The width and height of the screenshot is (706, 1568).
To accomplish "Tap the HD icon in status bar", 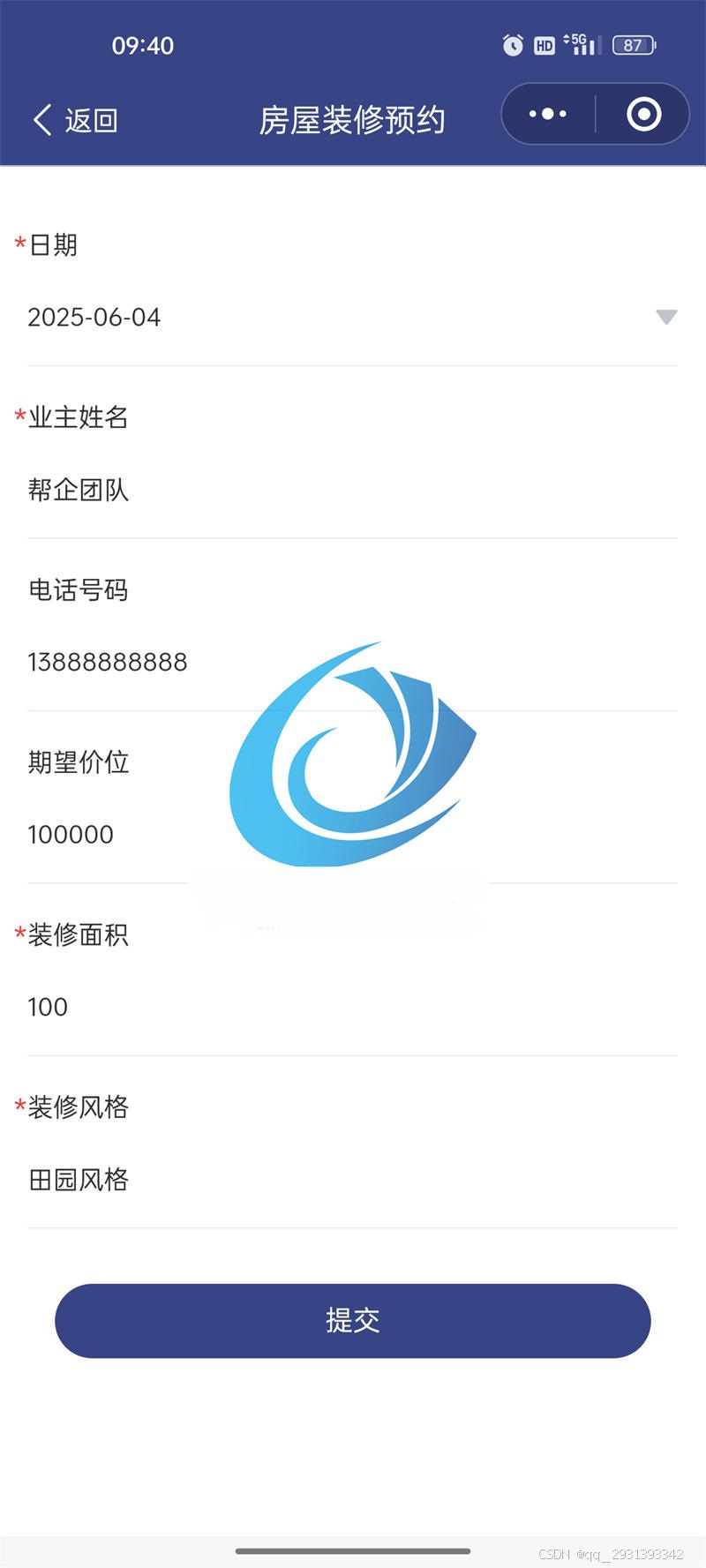I will coord(544,45).
